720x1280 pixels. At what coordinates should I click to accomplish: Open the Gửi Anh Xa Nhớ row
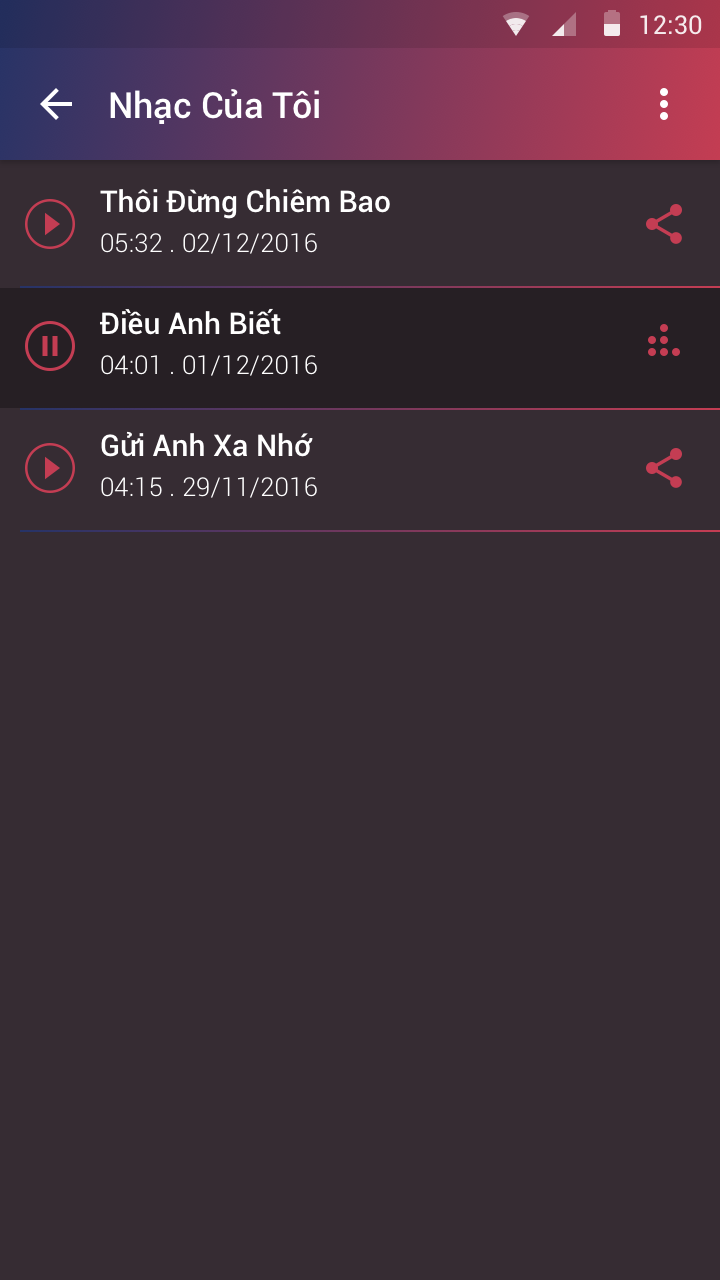360,470
